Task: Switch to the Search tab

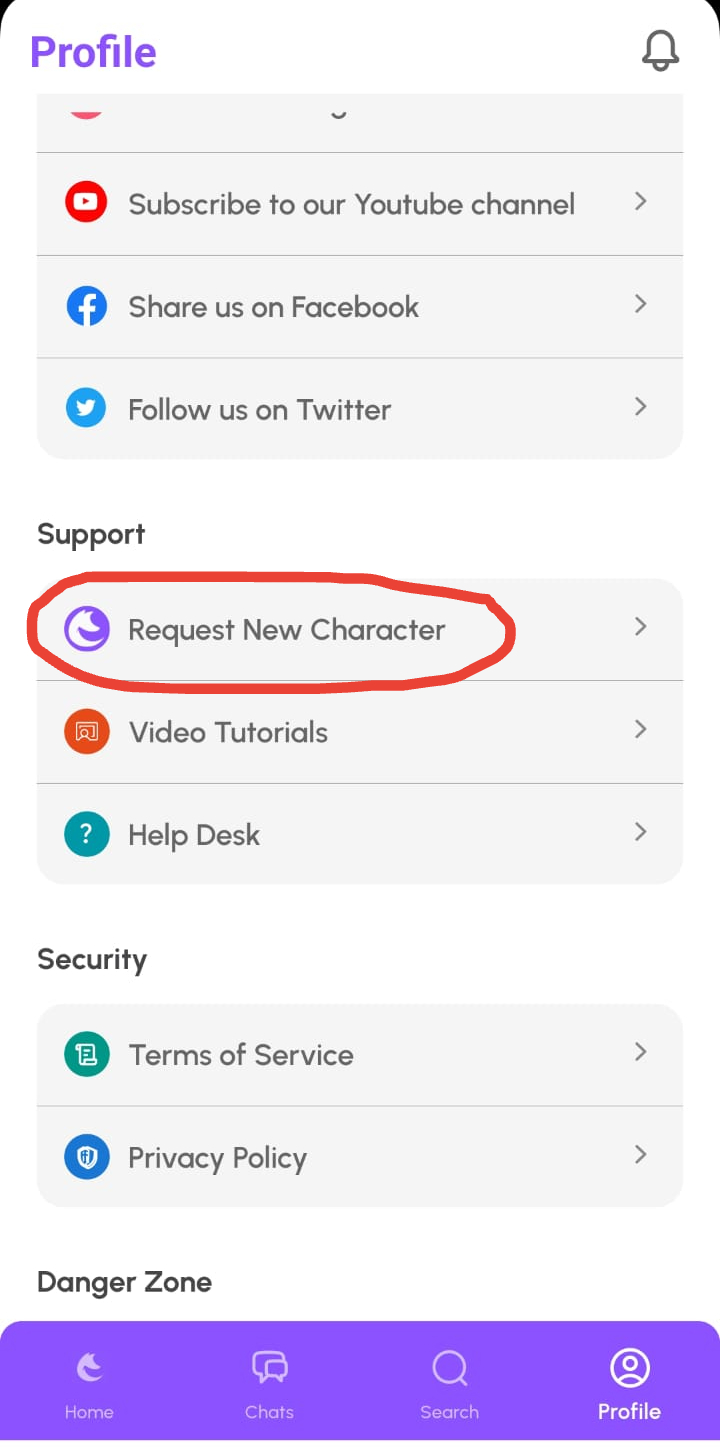Action: click(x=449, y=1384)
